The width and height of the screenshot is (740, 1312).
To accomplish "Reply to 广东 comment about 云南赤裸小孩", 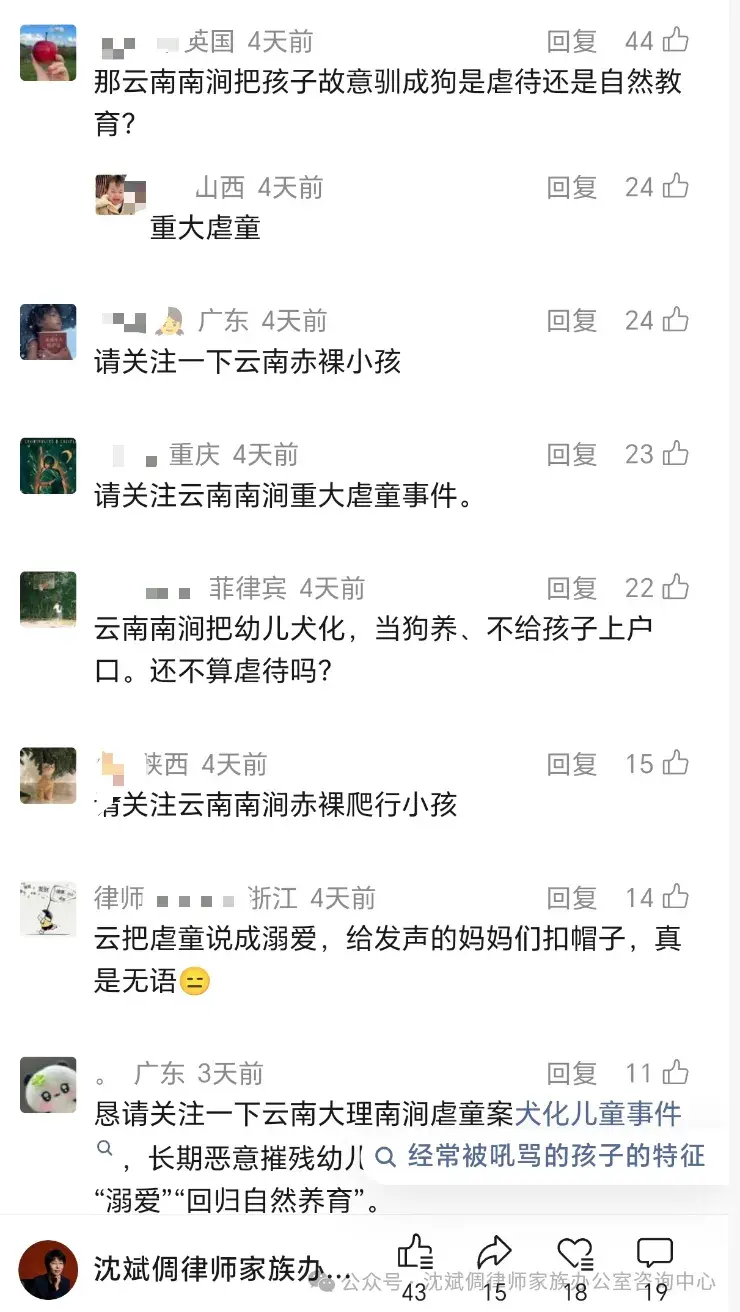I will (x=571, y=321).
